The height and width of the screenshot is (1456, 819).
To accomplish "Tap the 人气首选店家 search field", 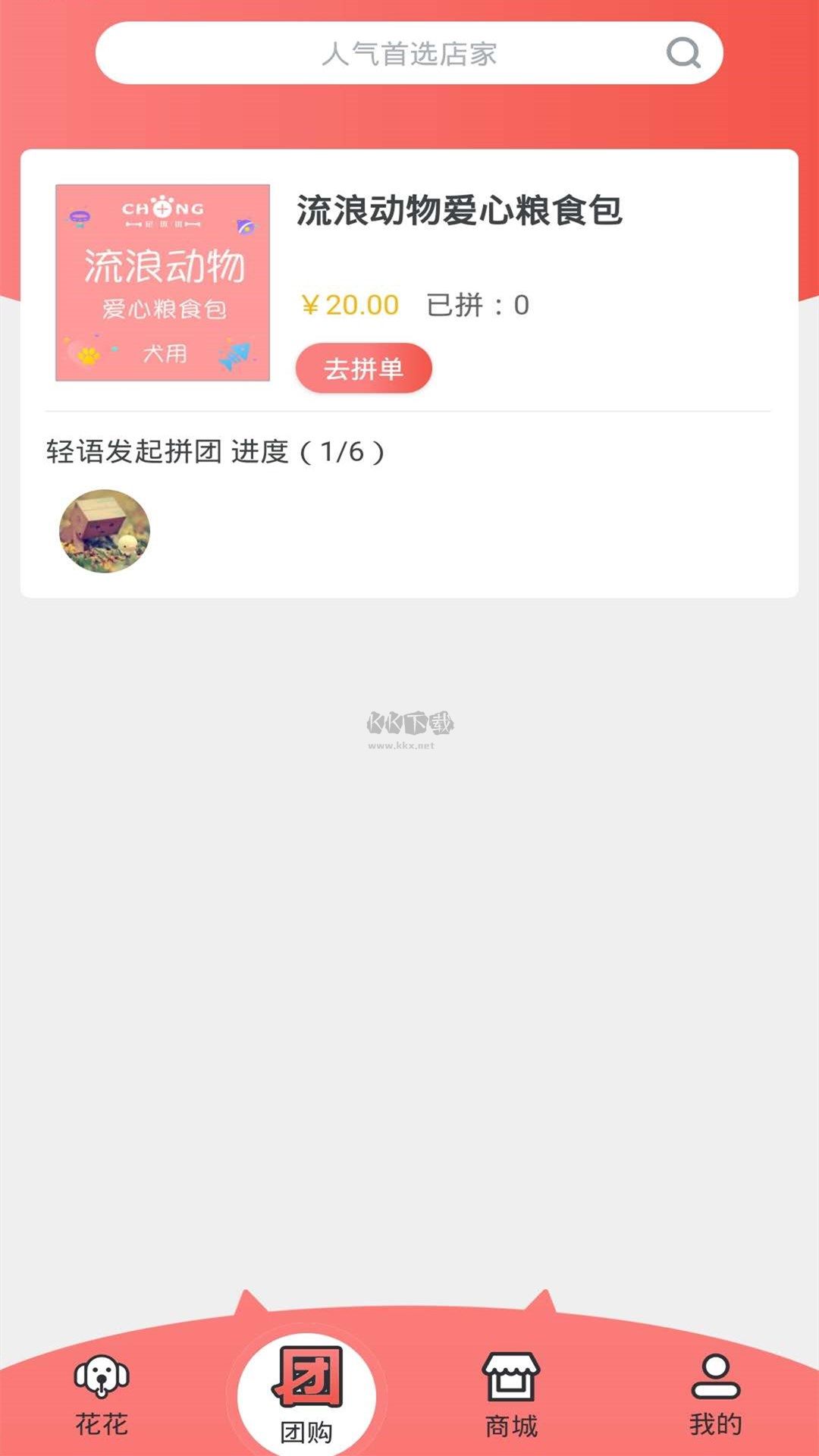I will click(x=409, y=53).
